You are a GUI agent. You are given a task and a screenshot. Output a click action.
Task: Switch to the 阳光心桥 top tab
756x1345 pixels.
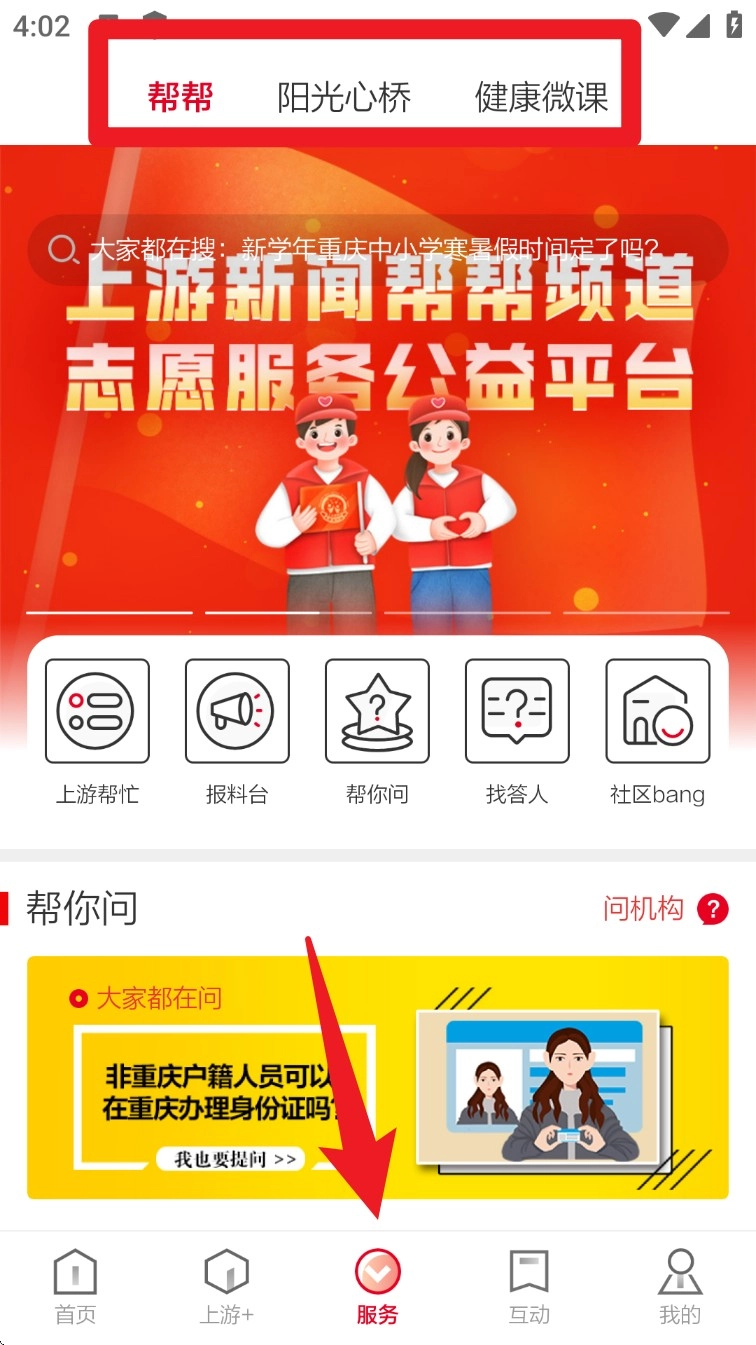(344, 98)
